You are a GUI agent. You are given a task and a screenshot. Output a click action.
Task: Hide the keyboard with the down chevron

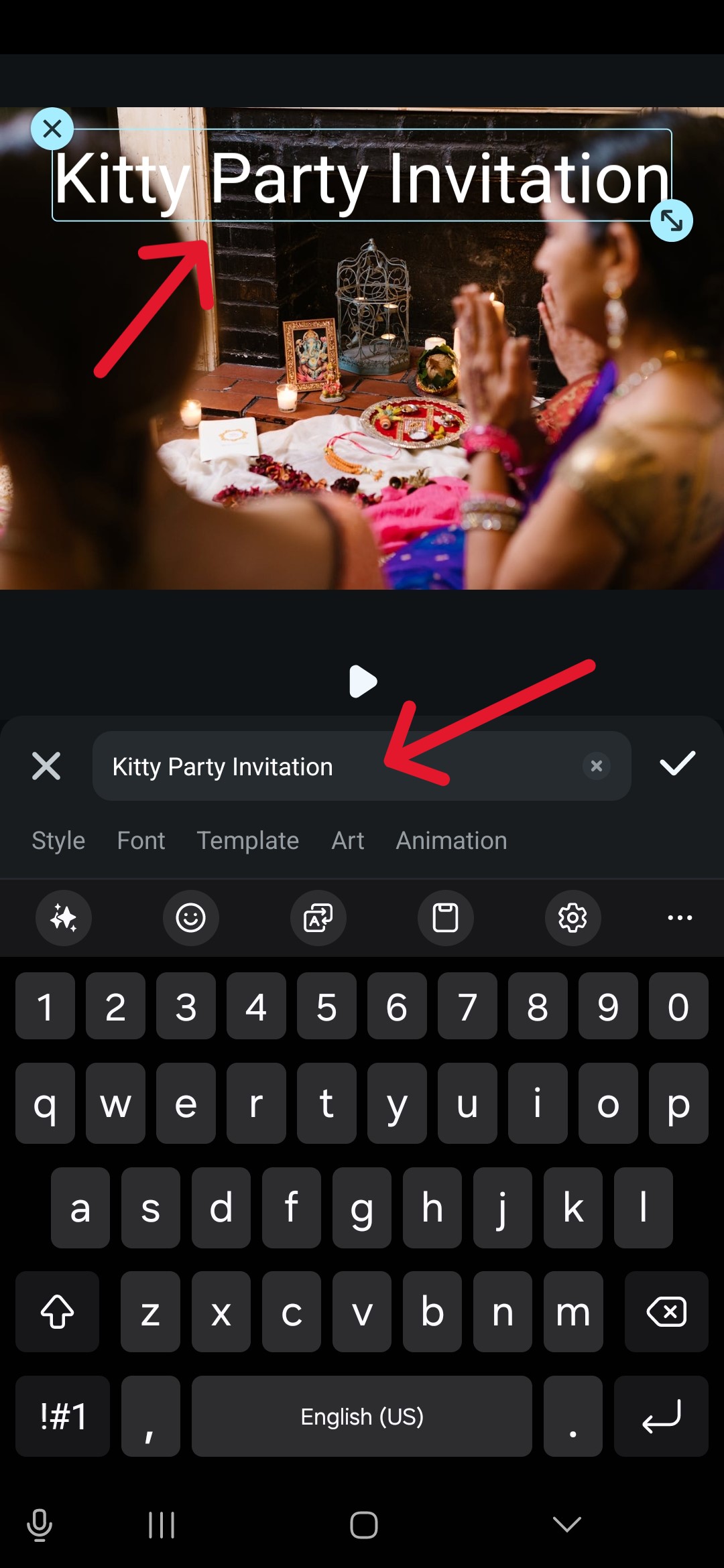click(566, 1524)
